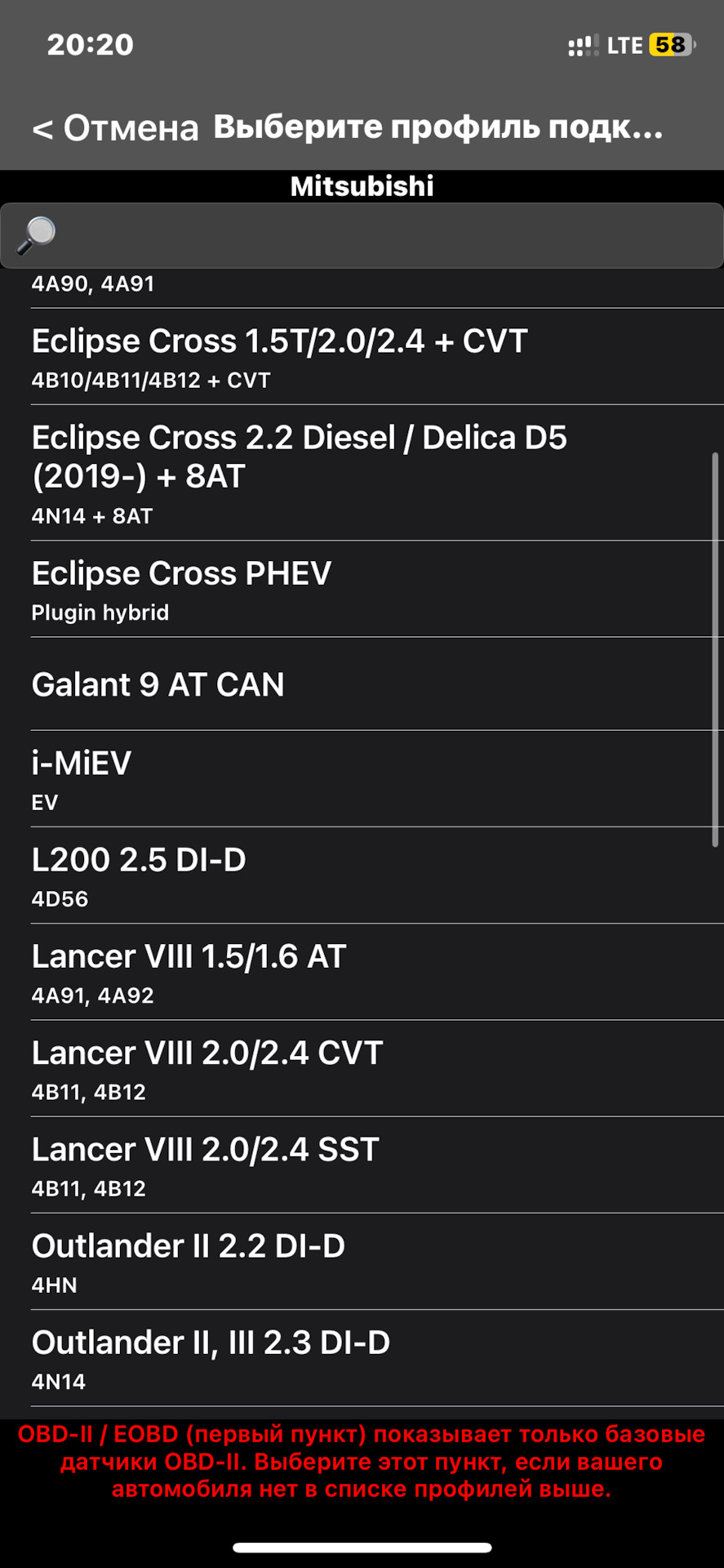The image size is (724, 1568).
Task: Select Outlander II, III 2.3 DI-D
Action: 362,1358
